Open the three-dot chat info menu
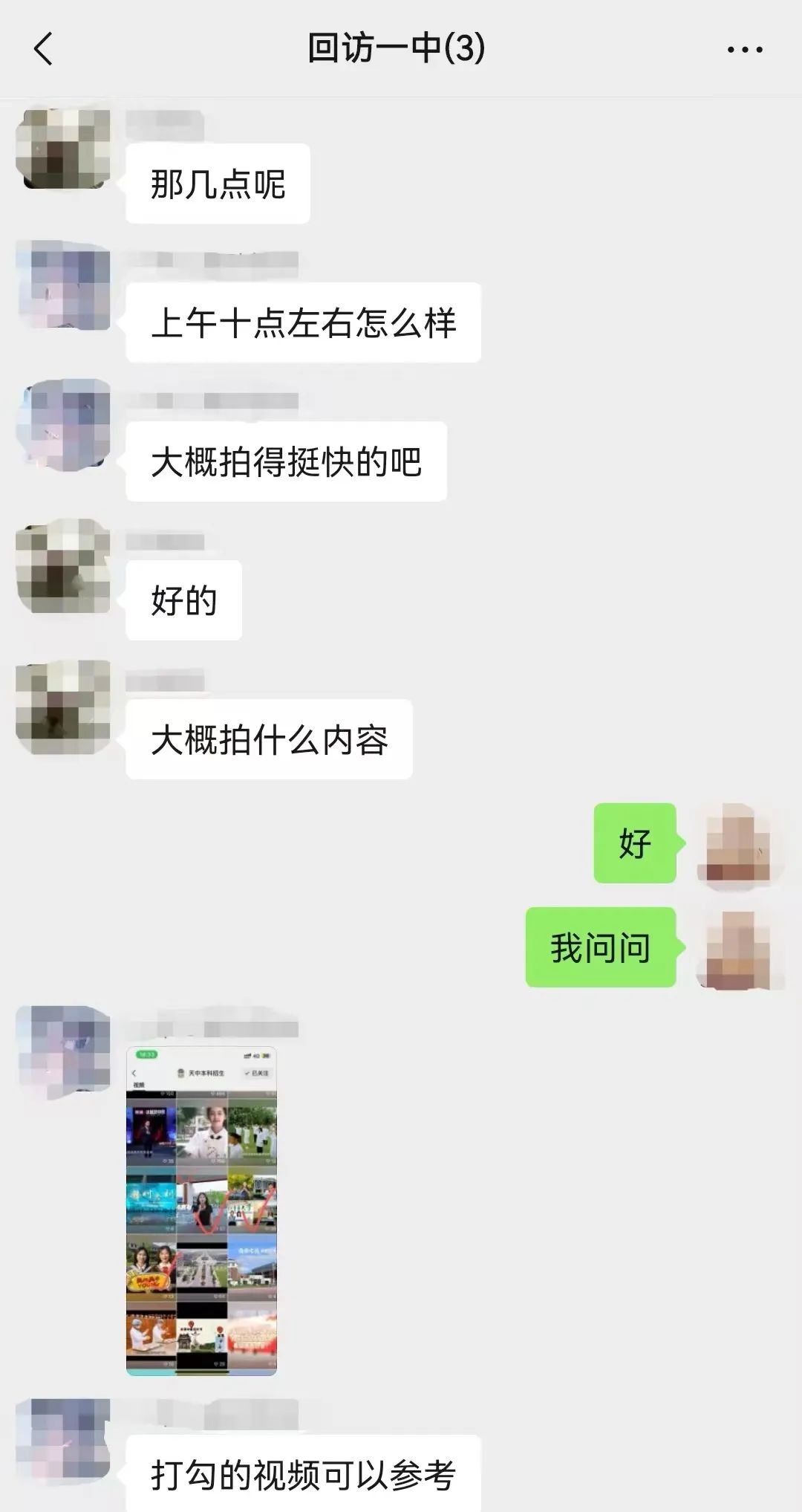802x1512 pixels. tap(744, 50)
